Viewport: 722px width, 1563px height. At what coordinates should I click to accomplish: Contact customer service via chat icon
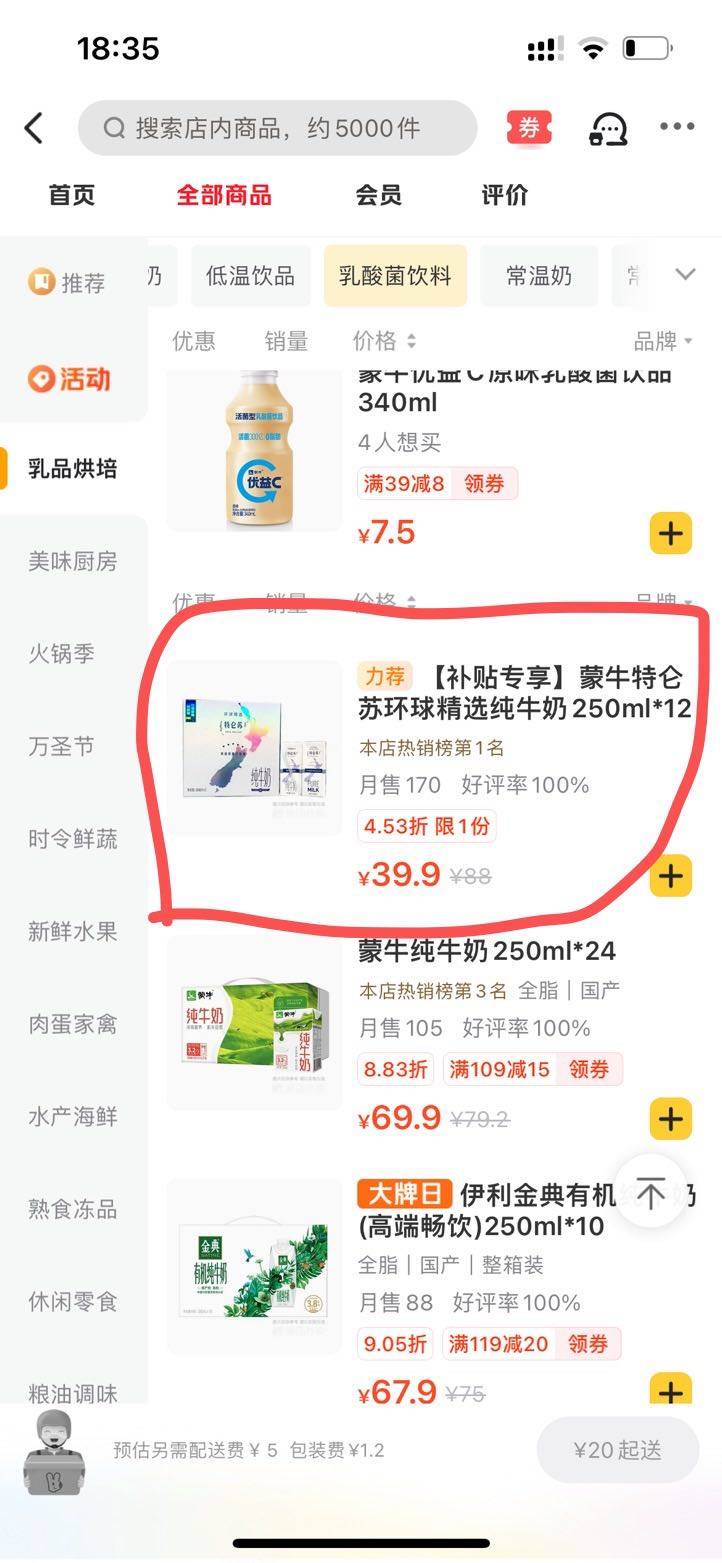[x=608, y=128]
